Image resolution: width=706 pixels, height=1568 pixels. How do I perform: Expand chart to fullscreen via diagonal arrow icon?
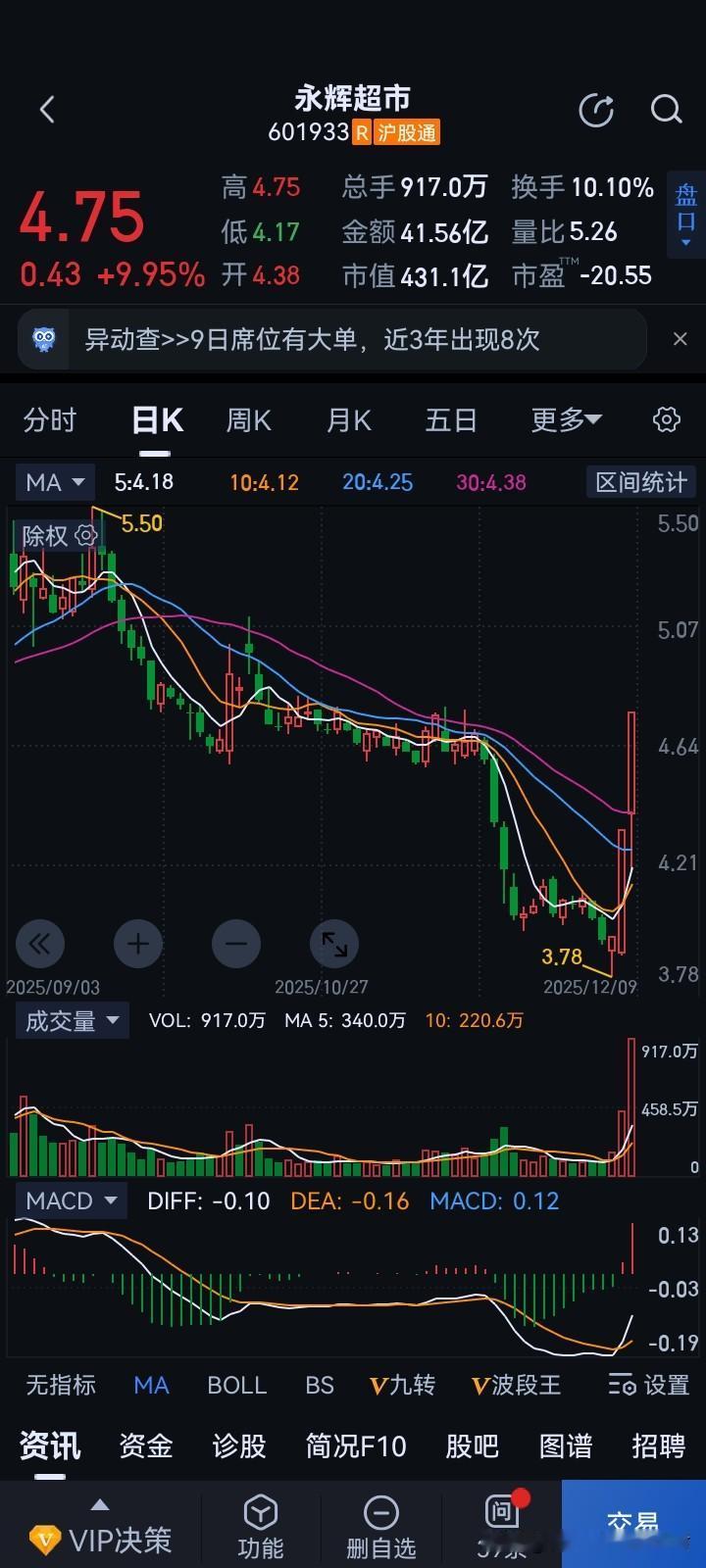pos(333,943)
